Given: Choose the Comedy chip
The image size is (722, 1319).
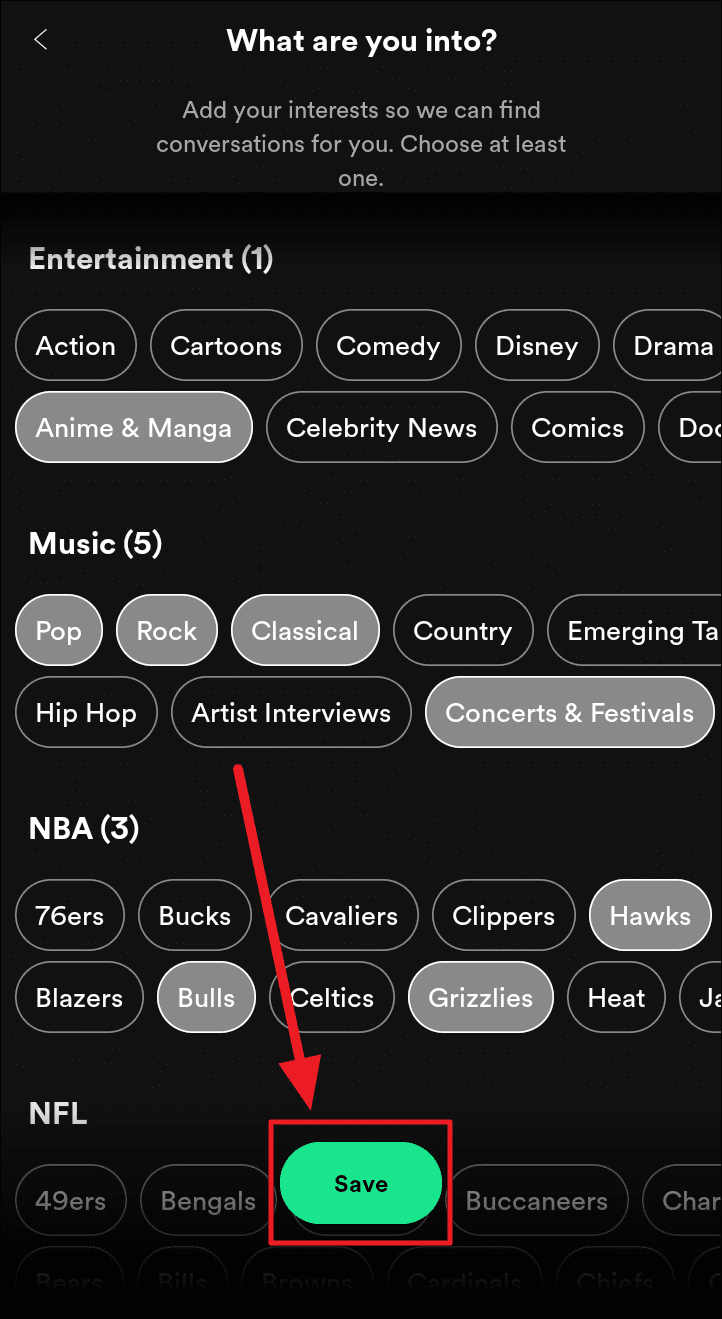Looking at the screenshot, I should (x=388, y=346).
